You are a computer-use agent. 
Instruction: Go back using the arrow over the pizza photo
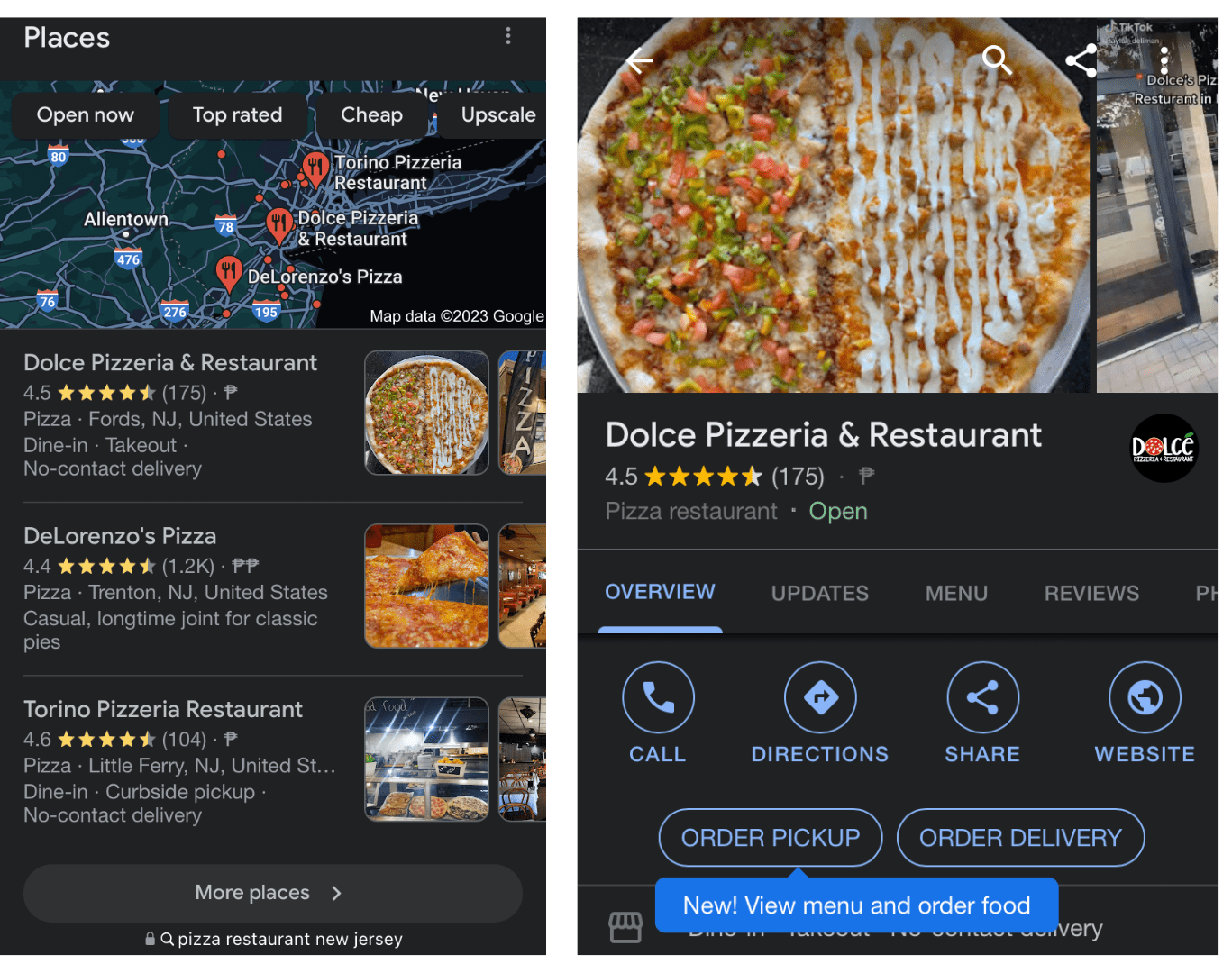pyautogui.click(x=640, y=60)
